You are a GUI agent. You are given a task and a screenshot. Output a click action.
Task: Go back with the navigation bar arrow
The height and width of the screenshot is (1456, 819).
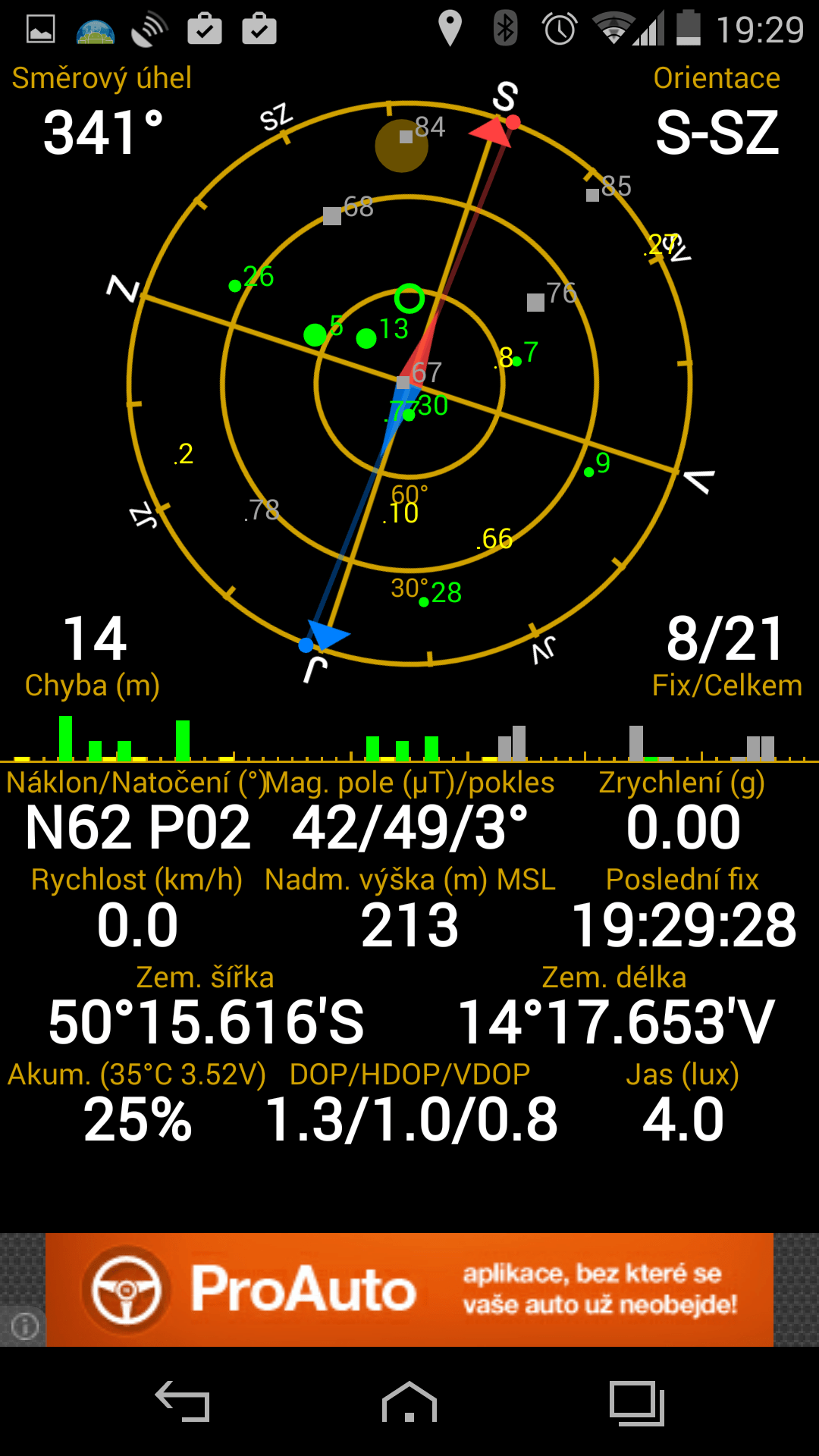182,1401
